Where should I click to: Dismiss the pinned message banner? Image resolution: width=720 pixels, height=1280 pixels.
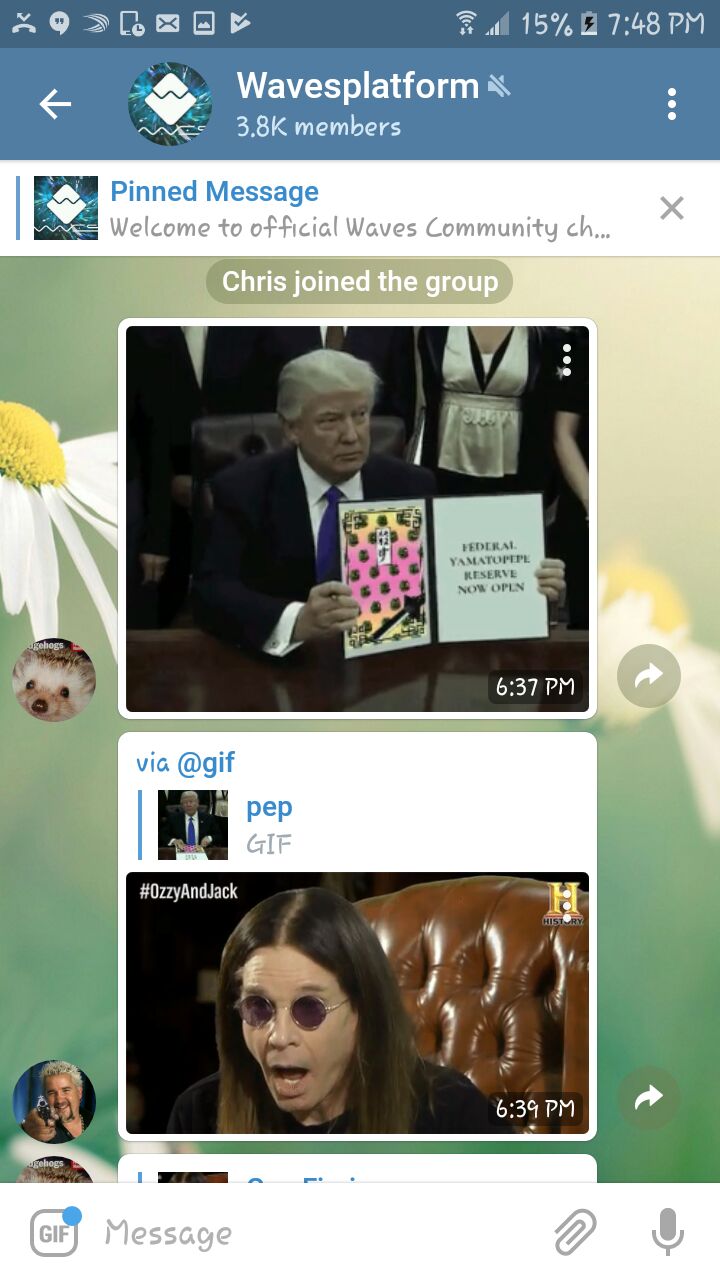[x=672, y=208]
